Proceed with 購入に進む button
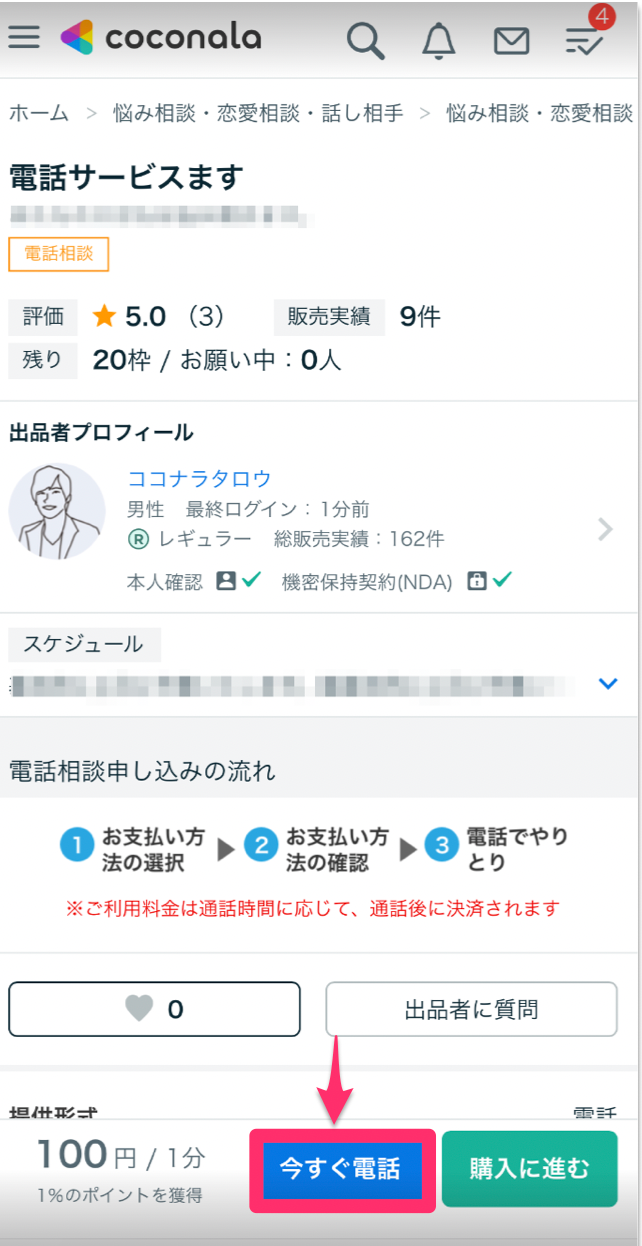Image resolution: width=642 pixels, height=1246 pixels. (x=530, y=1168)
